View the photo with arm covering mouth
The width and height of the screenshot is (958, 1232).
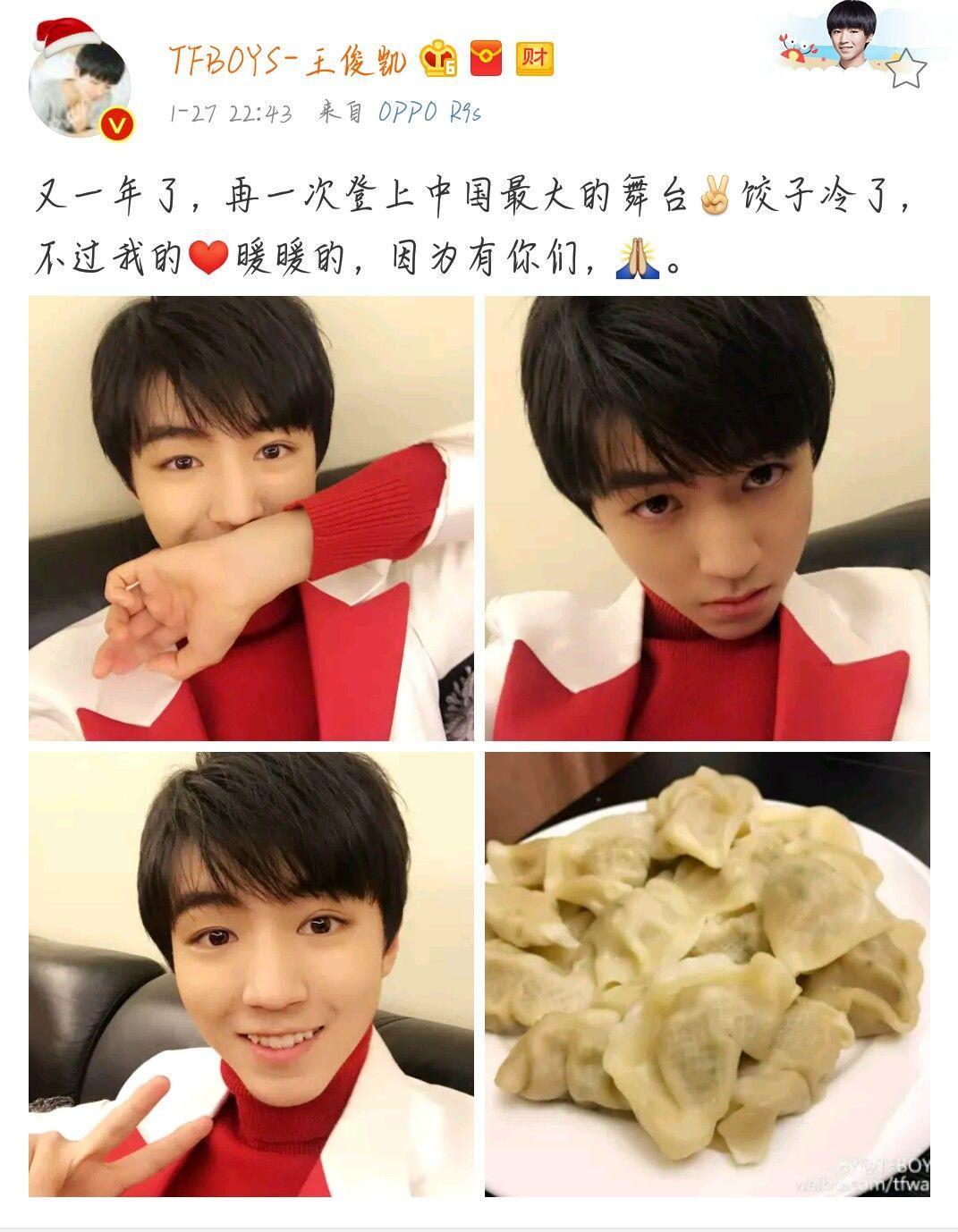251,519
